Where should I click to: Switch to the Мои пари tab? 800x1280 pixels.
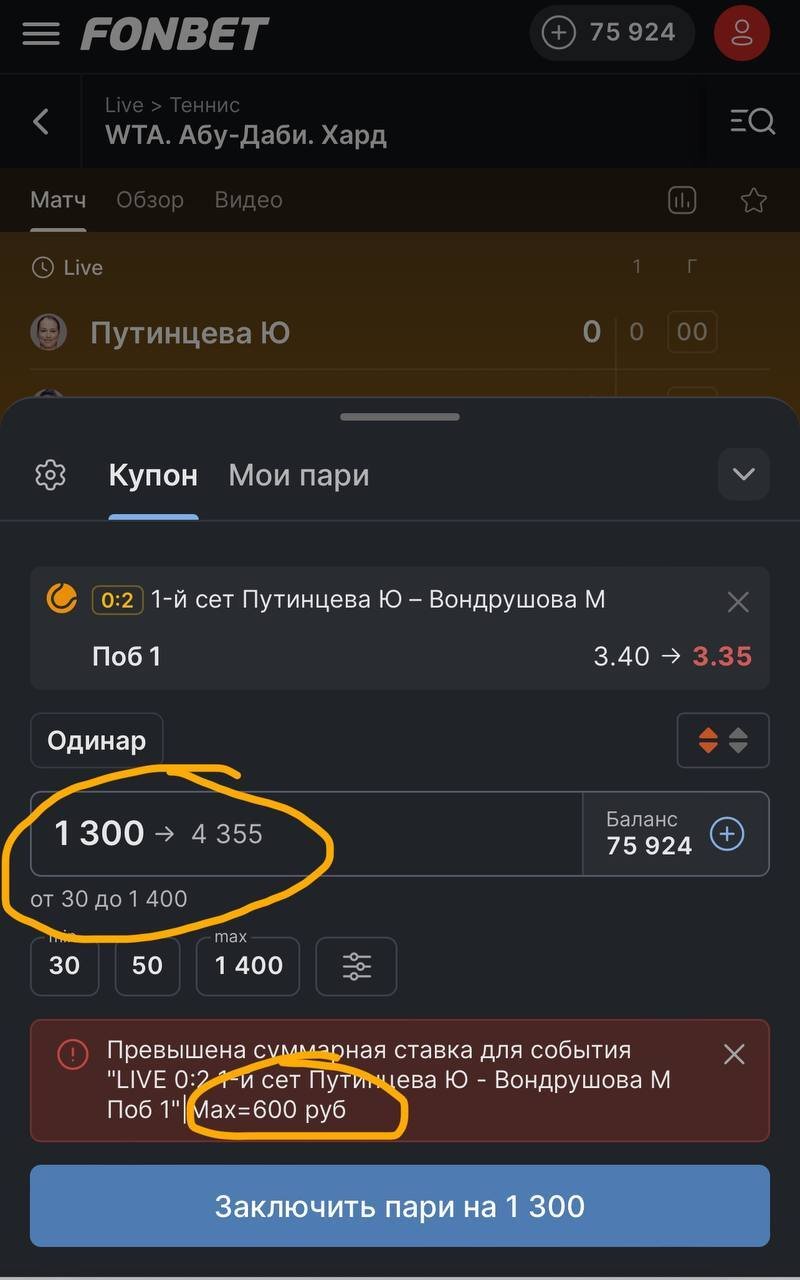pos(299,475)
